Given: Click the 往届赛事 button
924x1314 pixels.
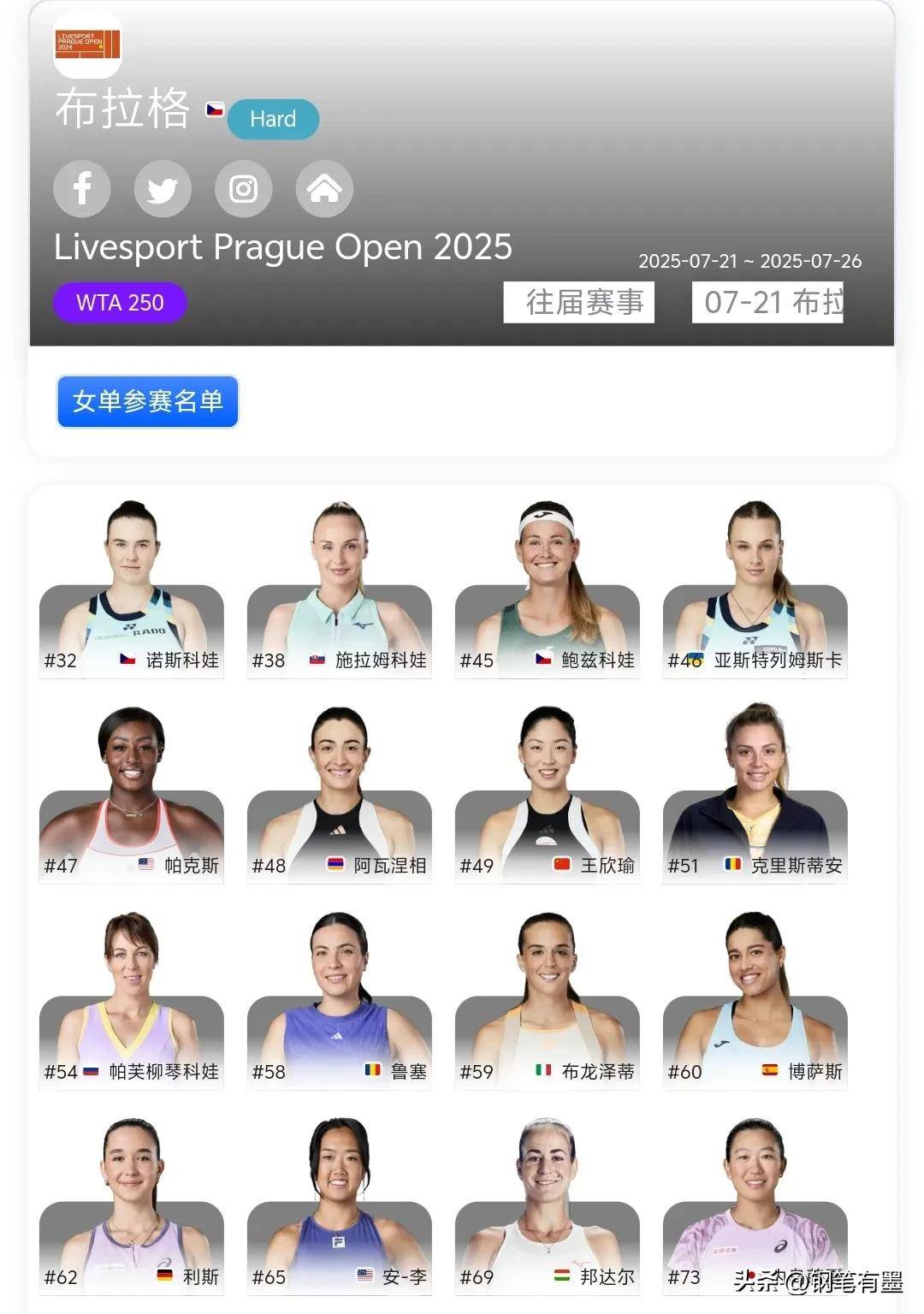Looking at the screenshot, I should coord(577,304).
